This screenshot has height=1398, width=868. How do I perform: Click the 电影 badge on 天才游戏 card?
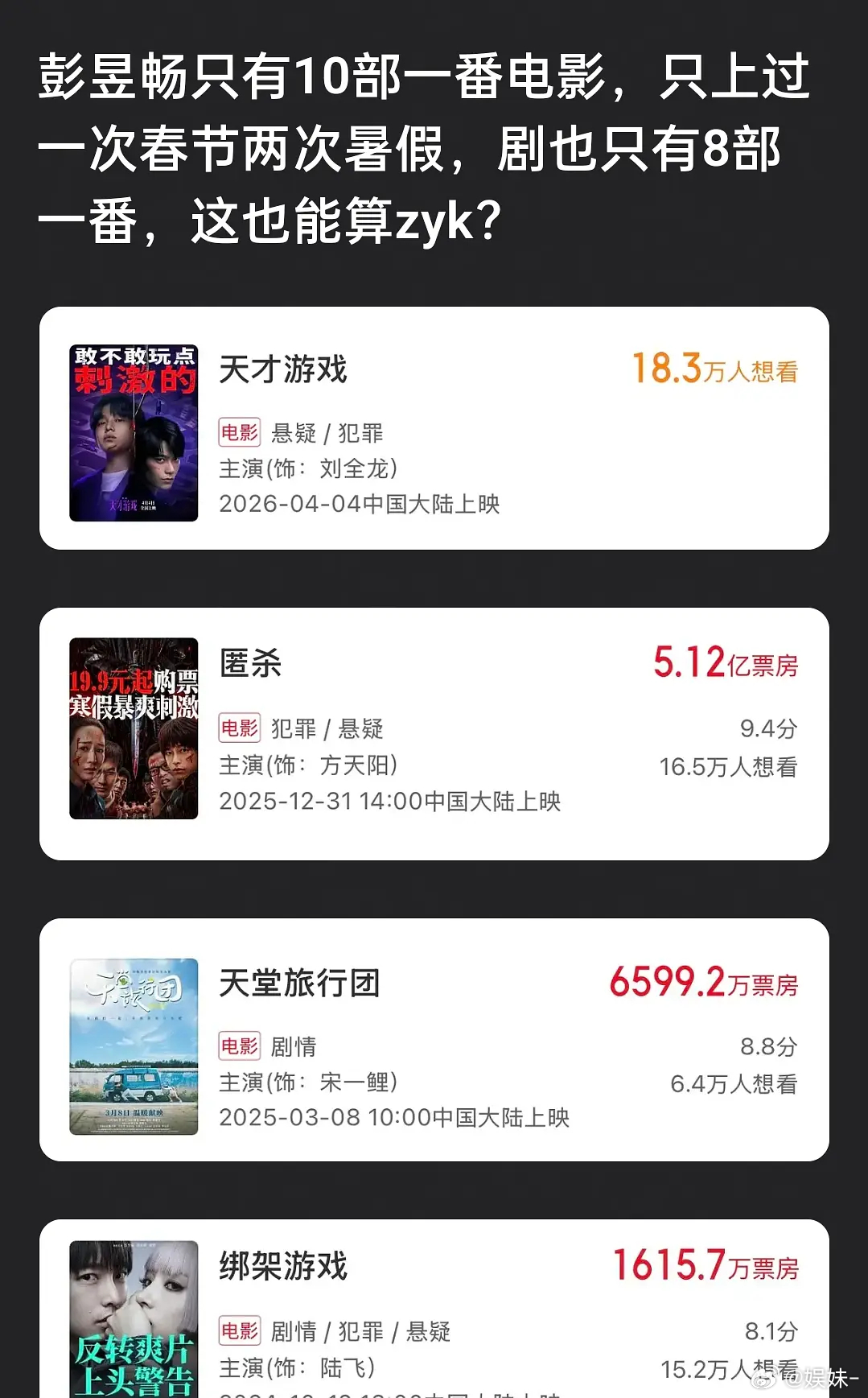[x=239, y=432]
